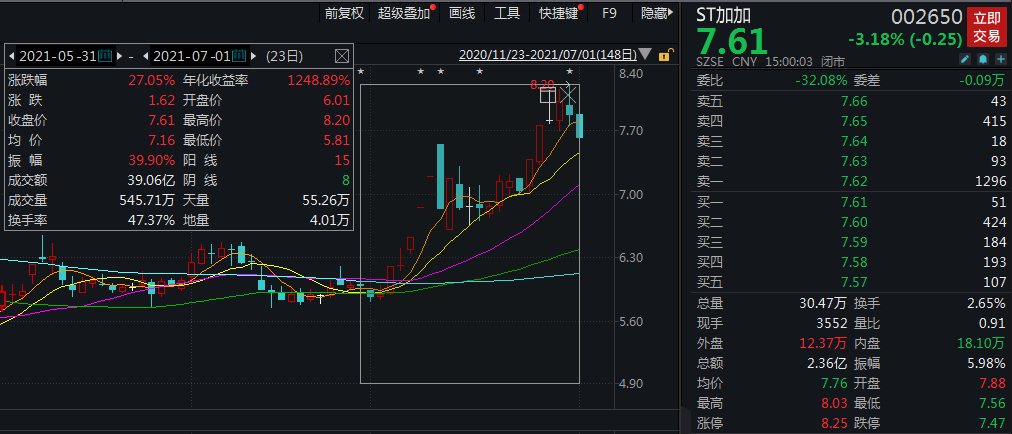Open the calendar for start date 2021-05-31
The height and width of the screenshot is (434, 1012).
point(103,56)
